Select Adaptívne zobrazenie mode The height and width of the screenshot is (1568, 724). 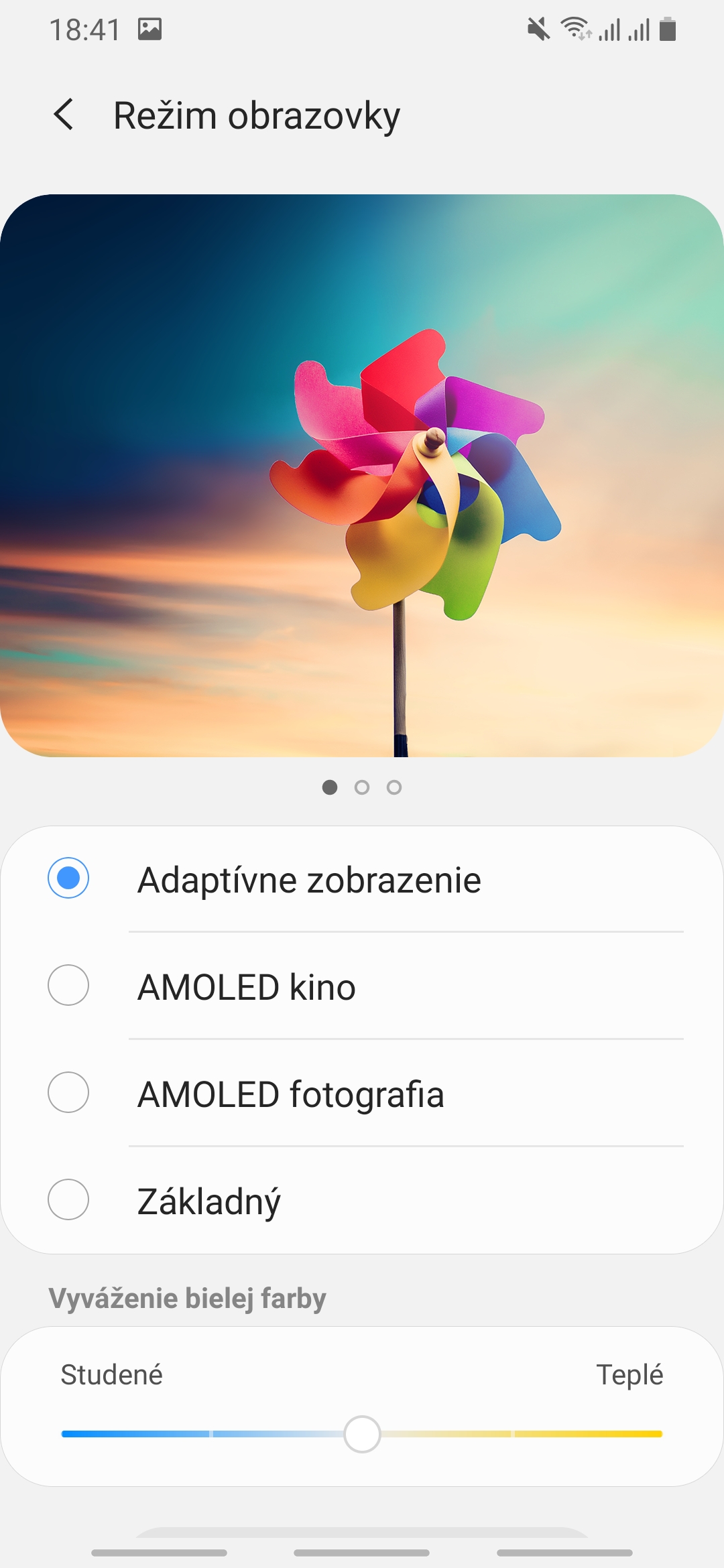pos(362,879)
